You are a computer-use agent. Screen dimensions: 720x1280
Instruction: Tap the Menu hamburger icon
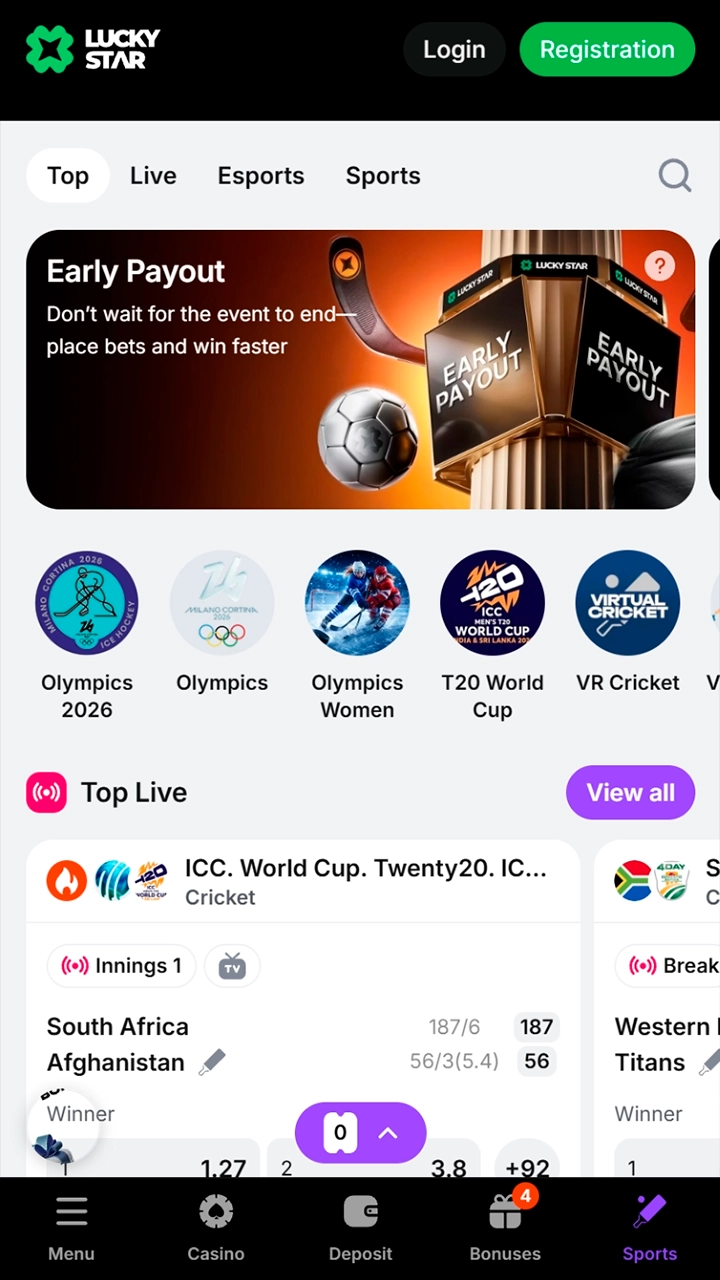pyautogui.click(x=71, y=1211)
